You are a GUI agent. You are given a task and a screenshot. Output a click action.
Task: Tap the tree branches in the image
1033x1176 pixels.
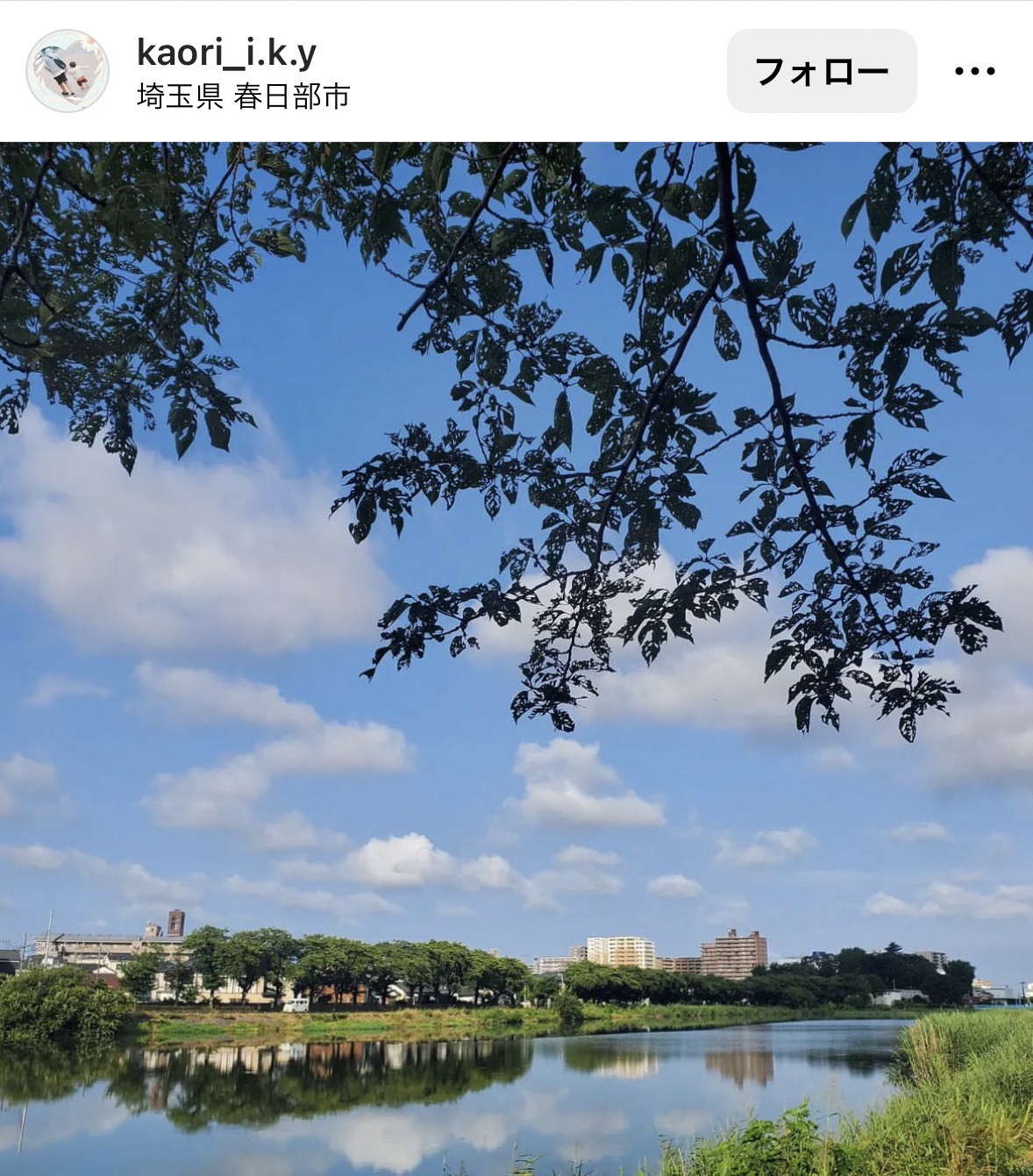tap(658, 395)
